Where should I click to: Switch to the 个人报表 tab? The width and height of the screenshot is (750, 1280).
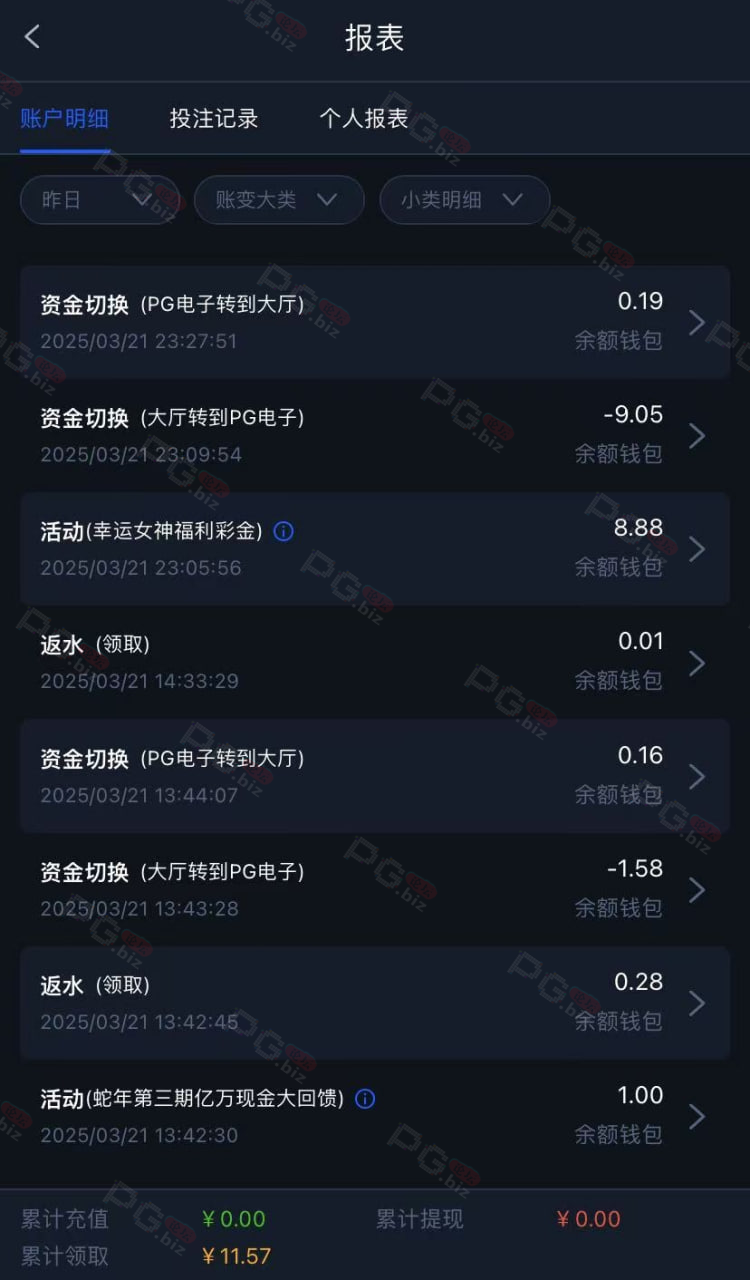364,118
